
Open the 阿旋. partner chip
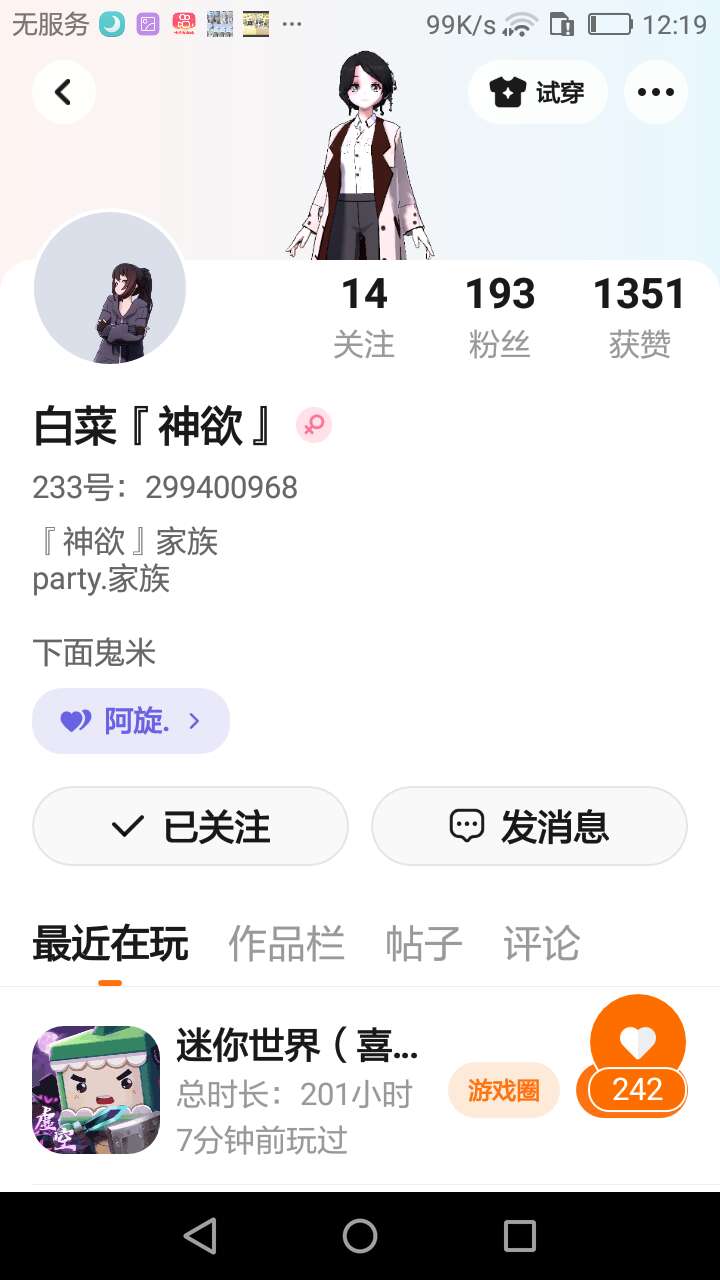[x=131, y=721]
